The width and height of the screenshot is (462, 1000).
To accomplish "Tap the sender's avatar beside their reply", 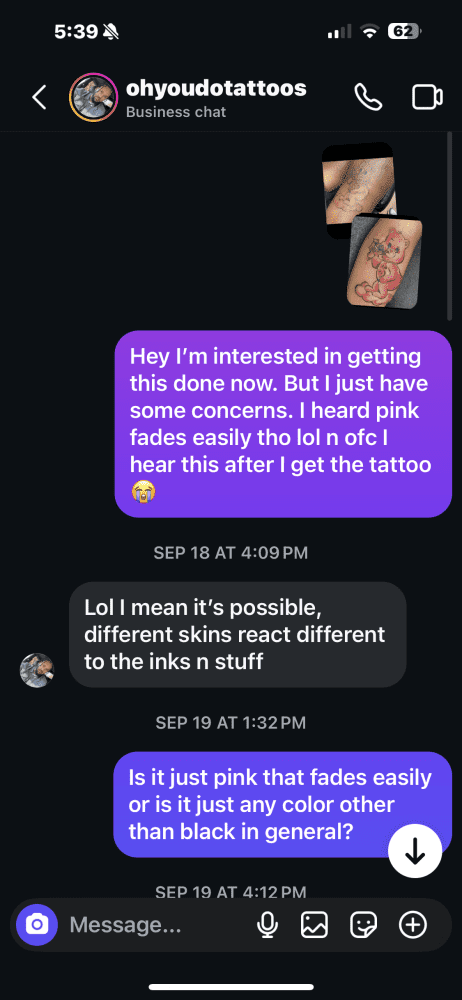I will 37,670.
